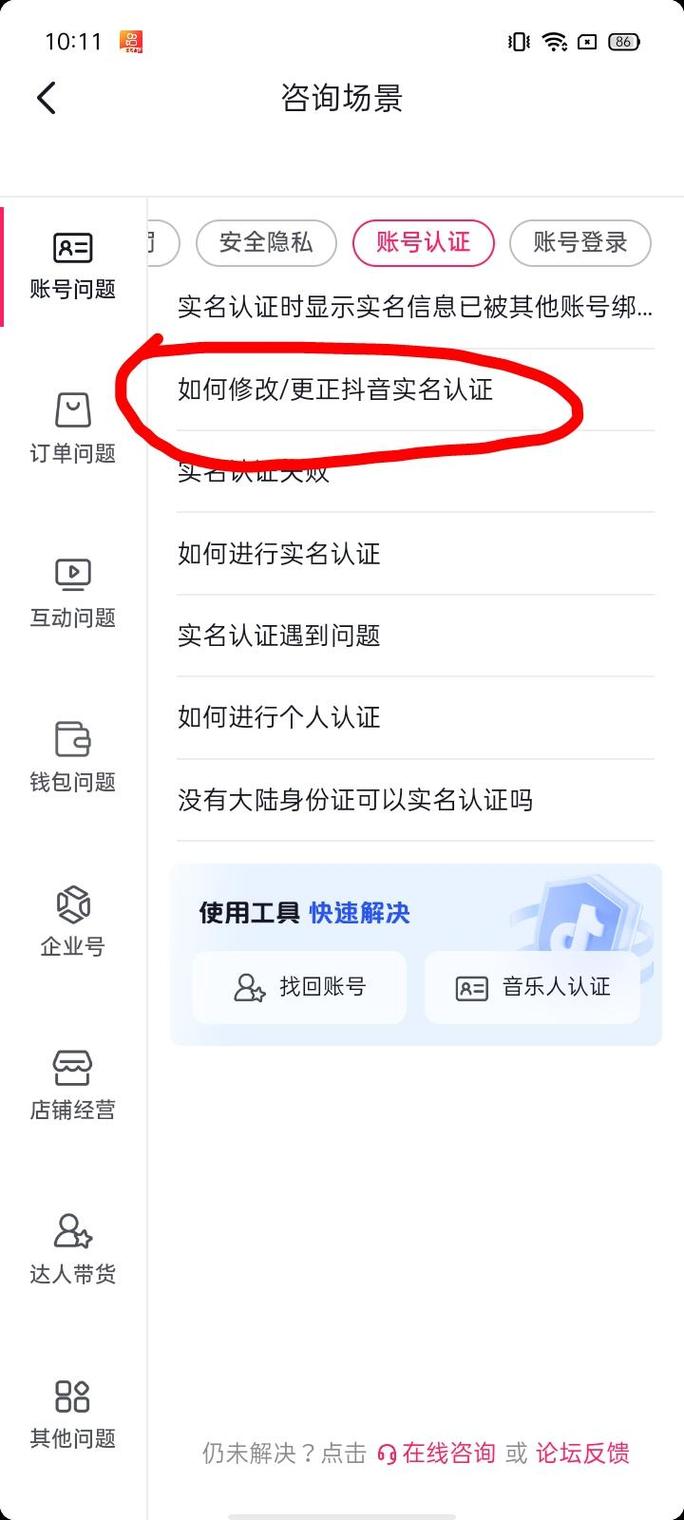Viewport: 684px width, 1520px height.
Task: Tap the 安全隐私 filter chip
Action: pyautogui.click(x=266, y=242)
